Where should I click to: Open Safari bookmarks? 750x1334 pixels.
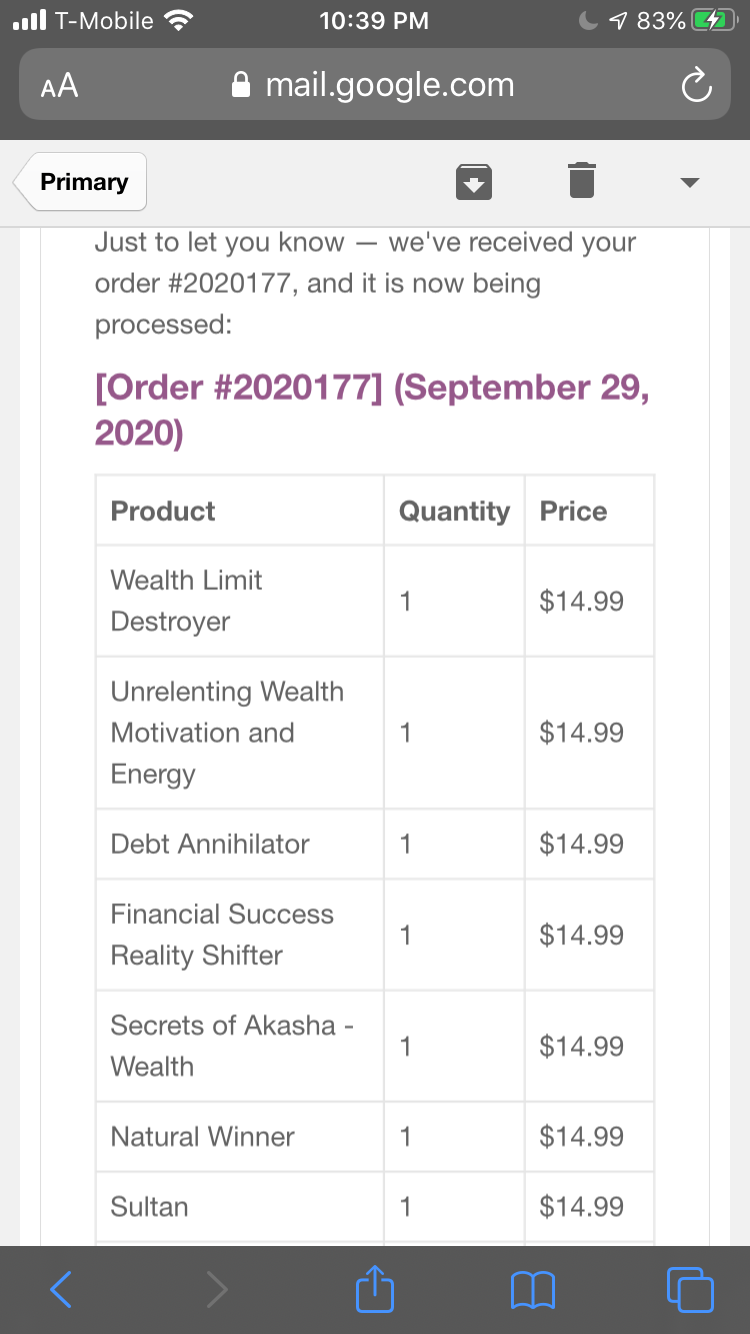[x=532, y=1290]
